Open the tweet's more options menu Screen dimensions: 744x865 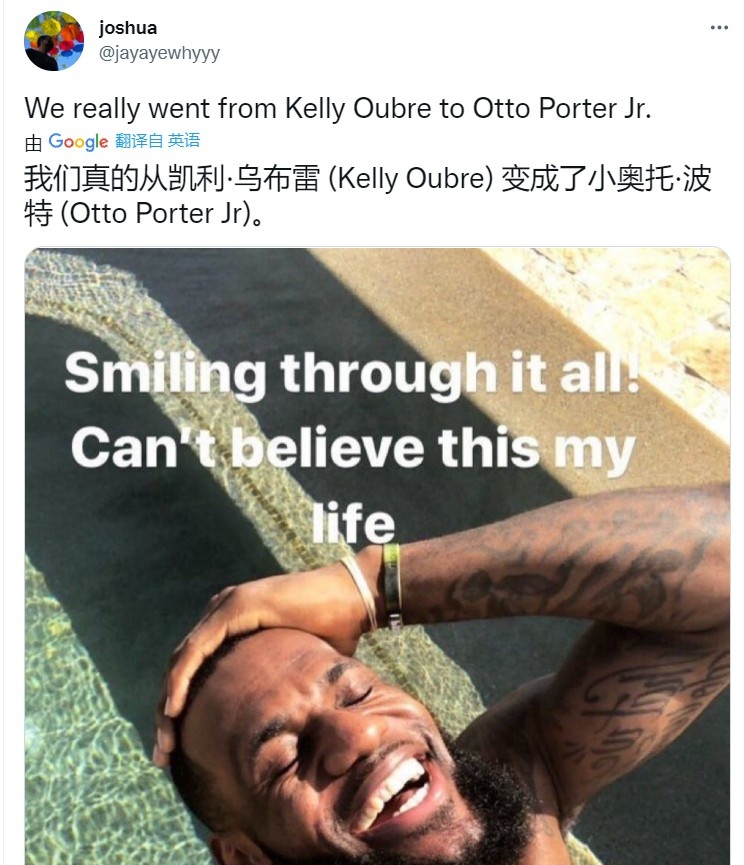coord(718,28)
